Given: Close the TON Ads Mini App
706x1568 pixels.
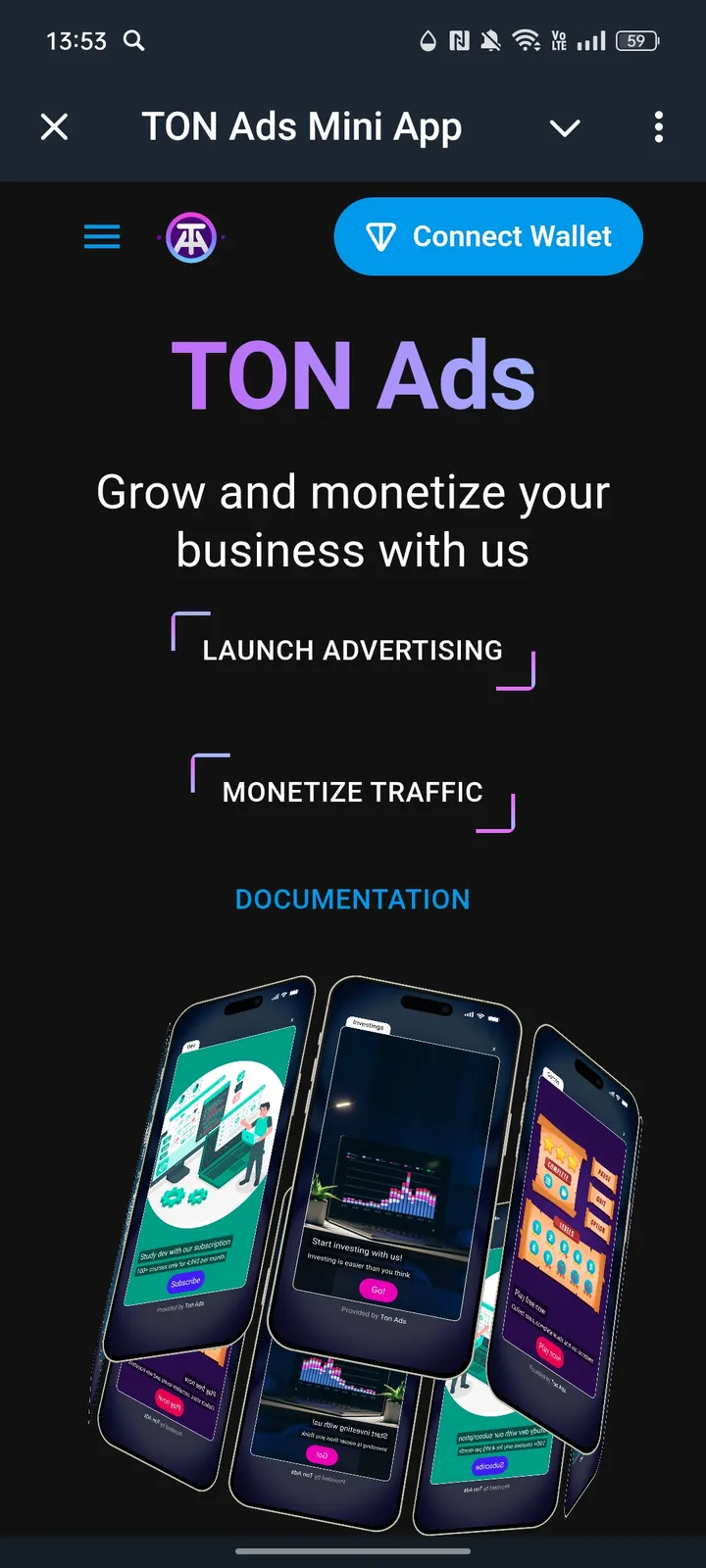Looking at the screenshot, I should pos(54,126).
